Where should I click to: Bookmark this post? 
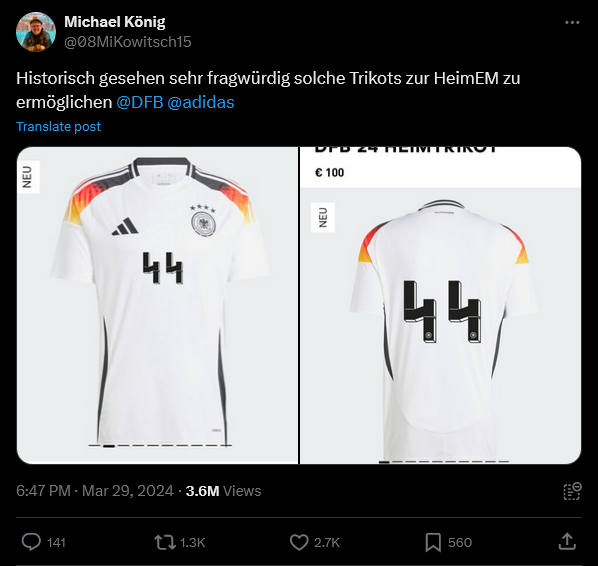pos(433,542)
